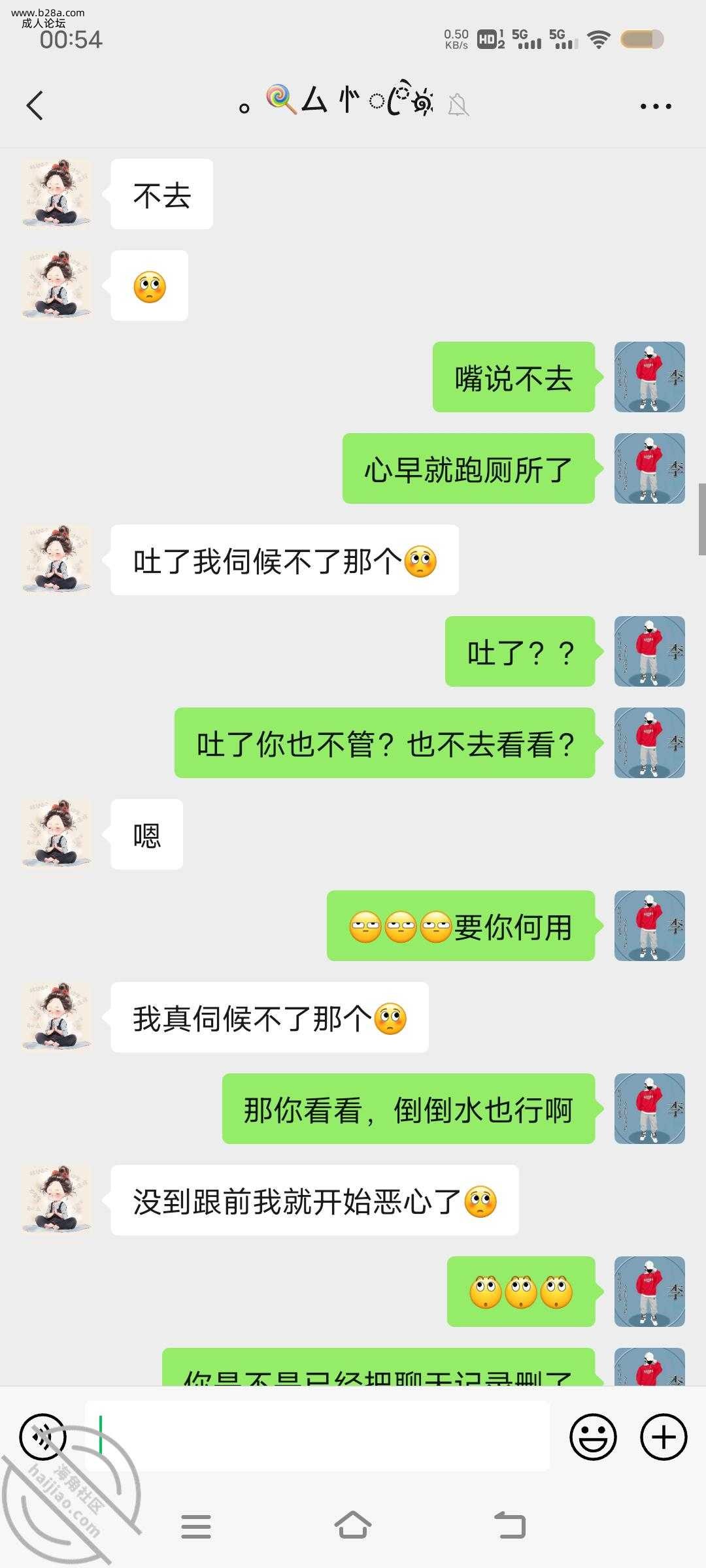Open the emoji sticker panel
This screenshot has width=706, height=1568.
[x=593, y=1437]
